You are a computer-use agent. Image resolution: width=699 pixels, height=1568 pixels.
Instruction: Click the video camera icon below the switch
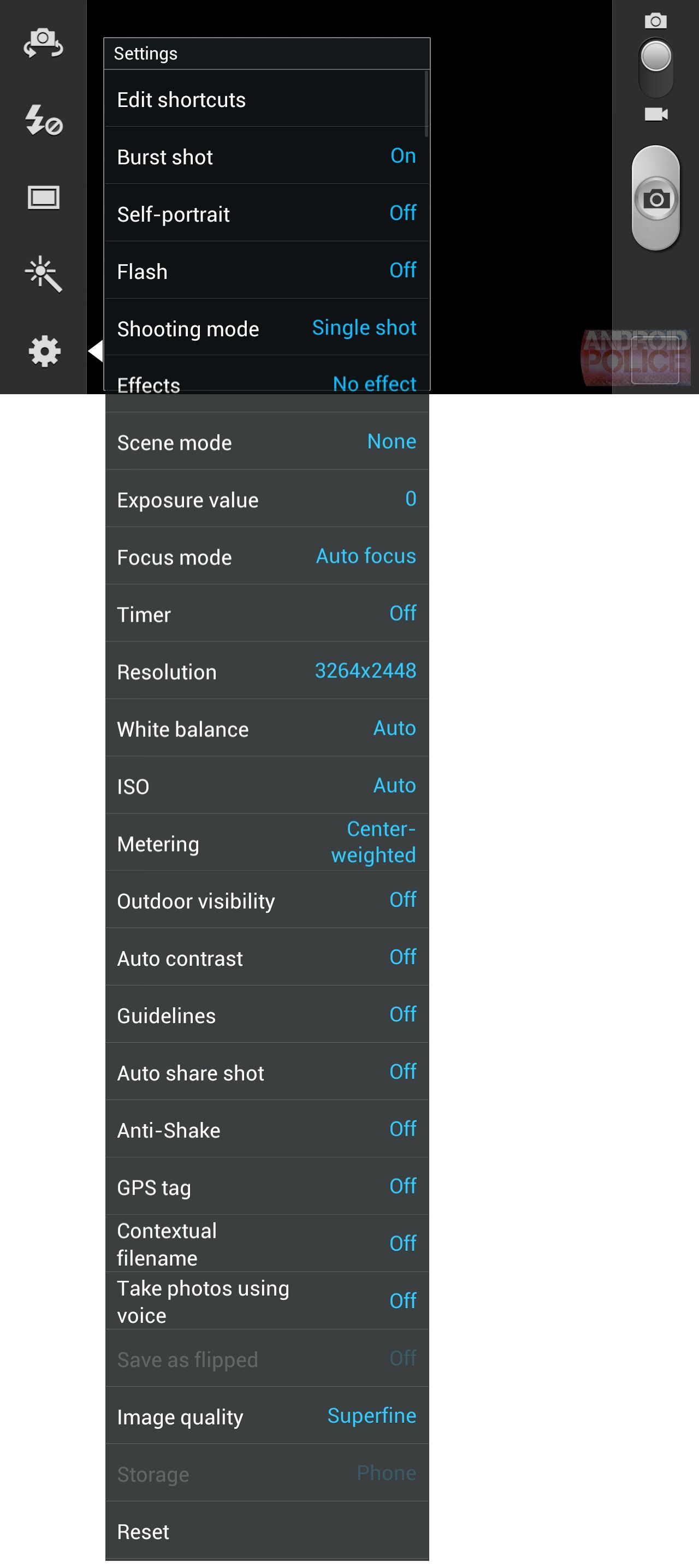(656, 114)
